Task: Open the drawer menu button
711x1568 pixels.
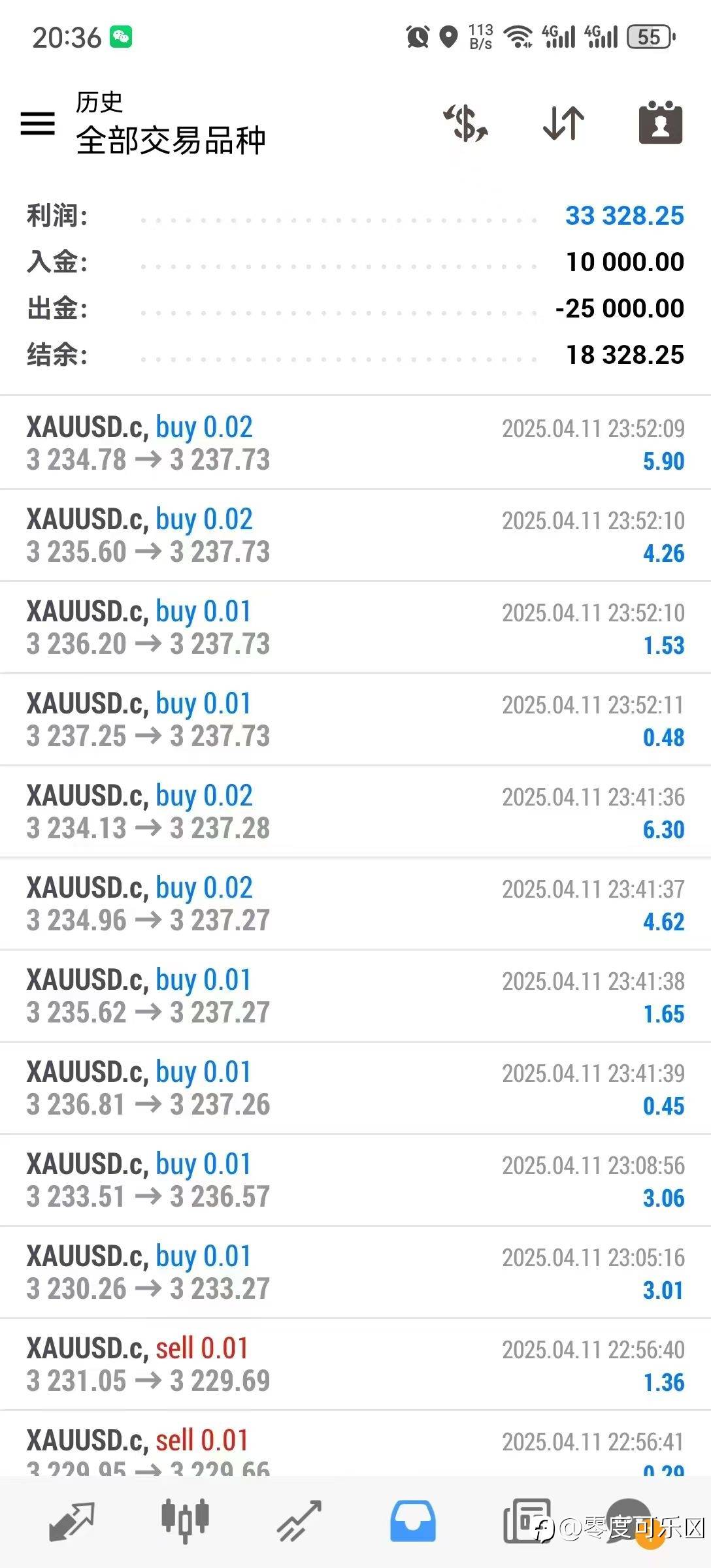Action: [x=38, y=123]
